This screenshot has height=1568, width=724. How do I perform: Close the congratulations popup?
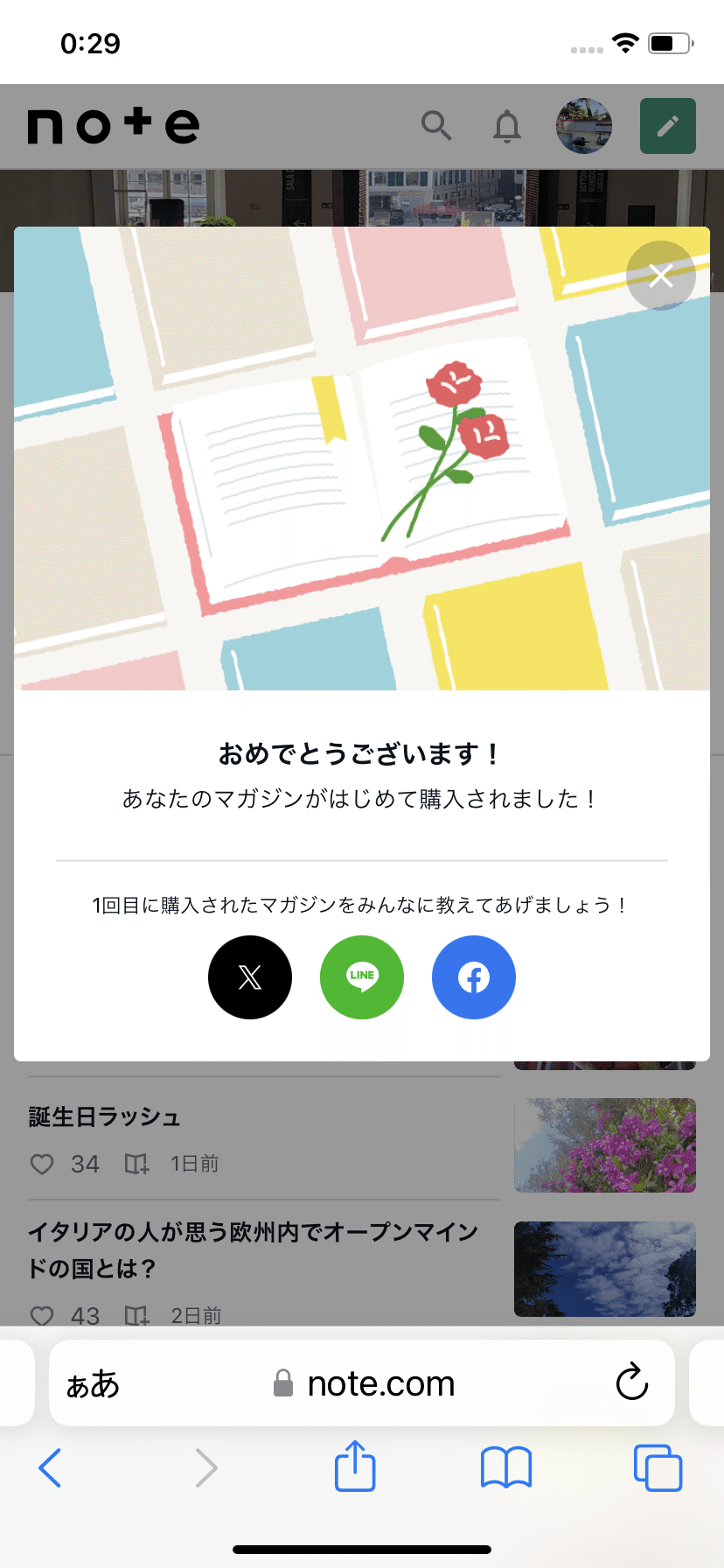(660, 276)
